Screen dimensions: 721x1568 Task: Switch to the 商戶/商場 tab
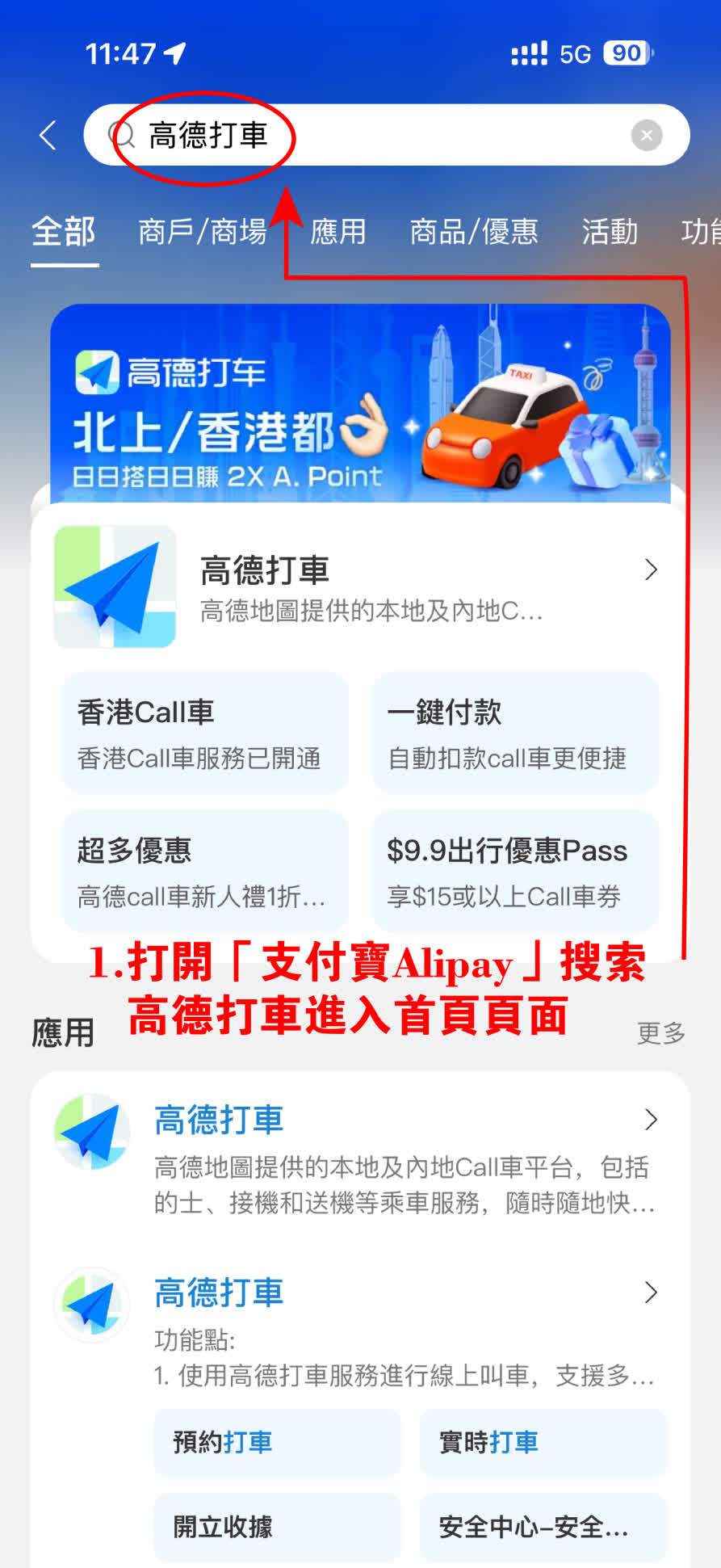tap(202, 233)
